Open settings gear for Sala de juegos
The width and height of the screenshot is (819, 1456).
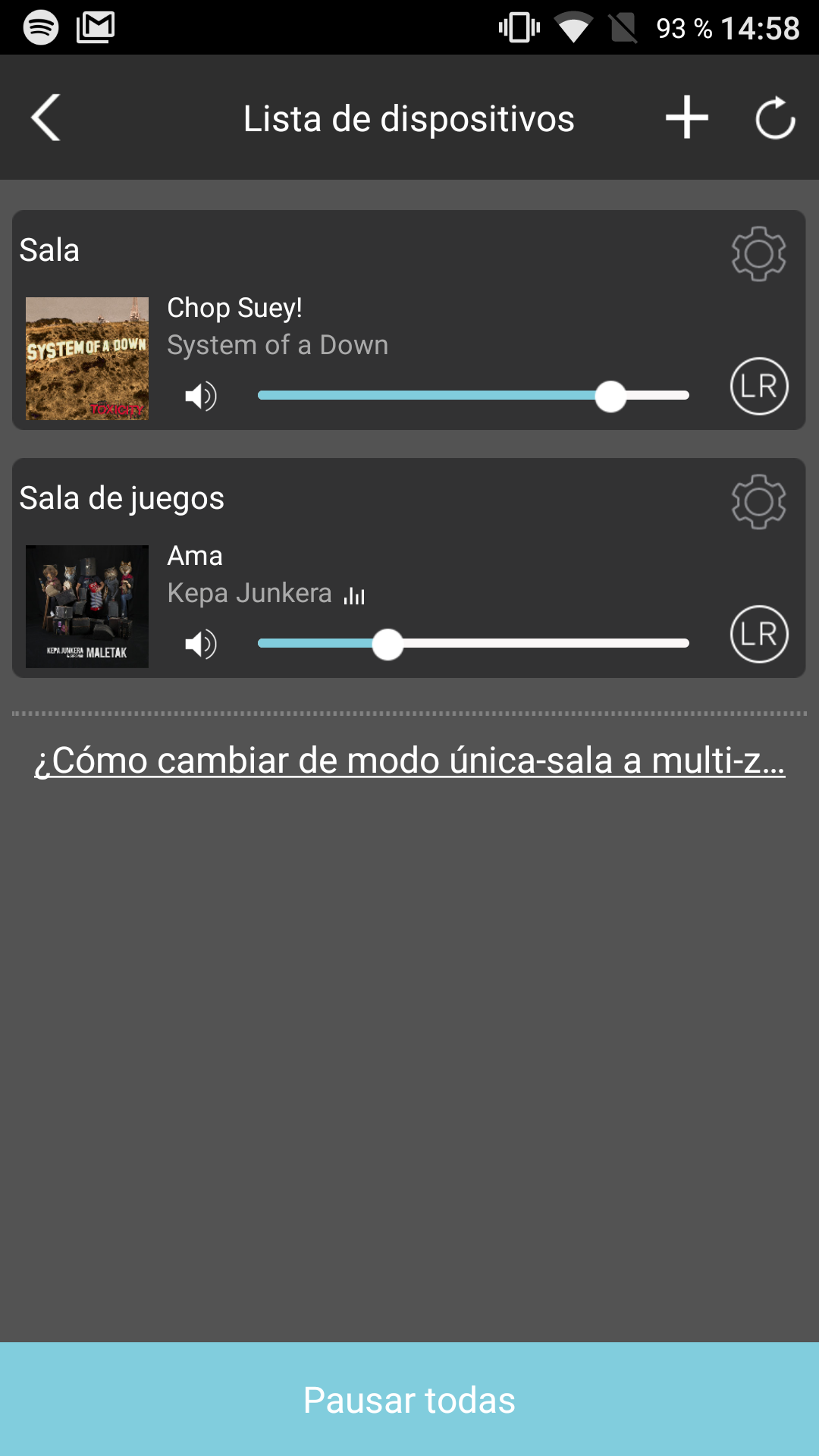pyautogui.click(x=758, y=501)
